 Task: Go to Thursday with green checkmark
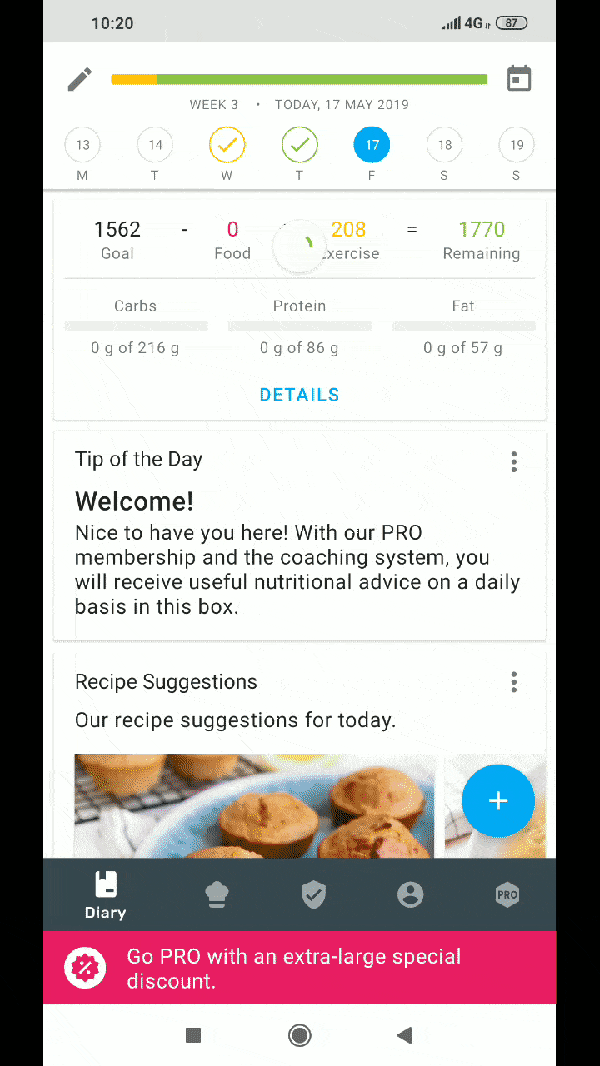tap(299, 146)
